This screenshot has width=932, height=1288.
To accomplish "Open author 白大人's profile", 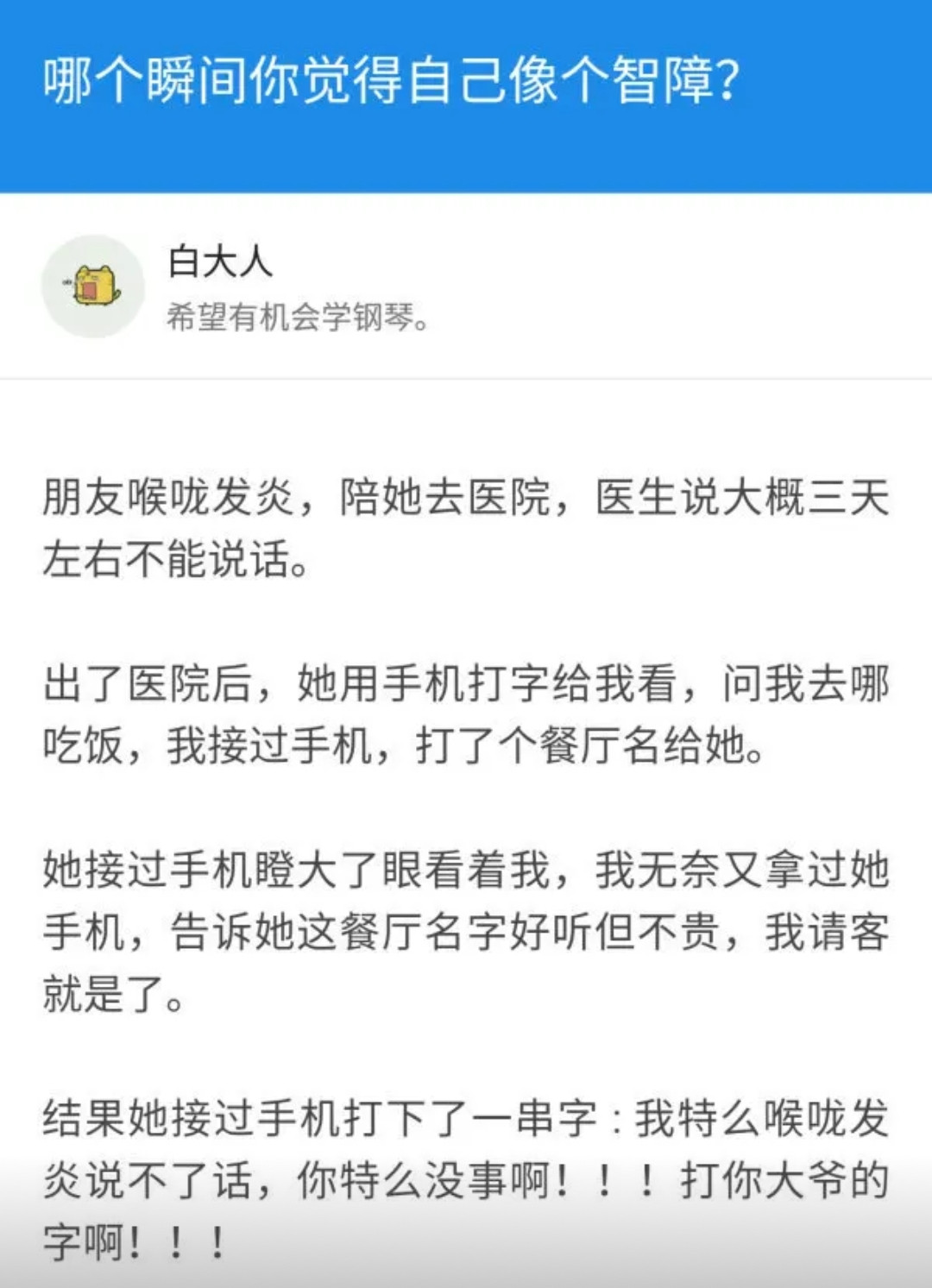I will (220, 261).
